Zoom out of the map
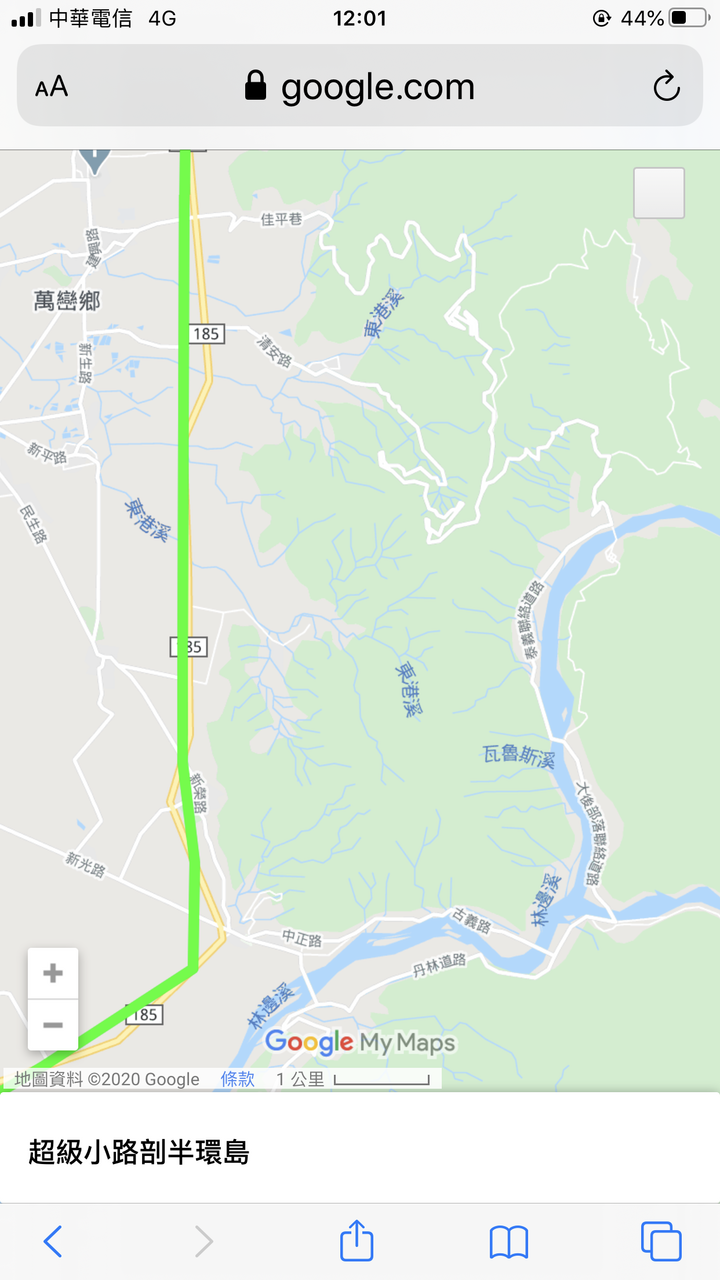The width and height of the screenshot is (720, 1280). 53,1025
